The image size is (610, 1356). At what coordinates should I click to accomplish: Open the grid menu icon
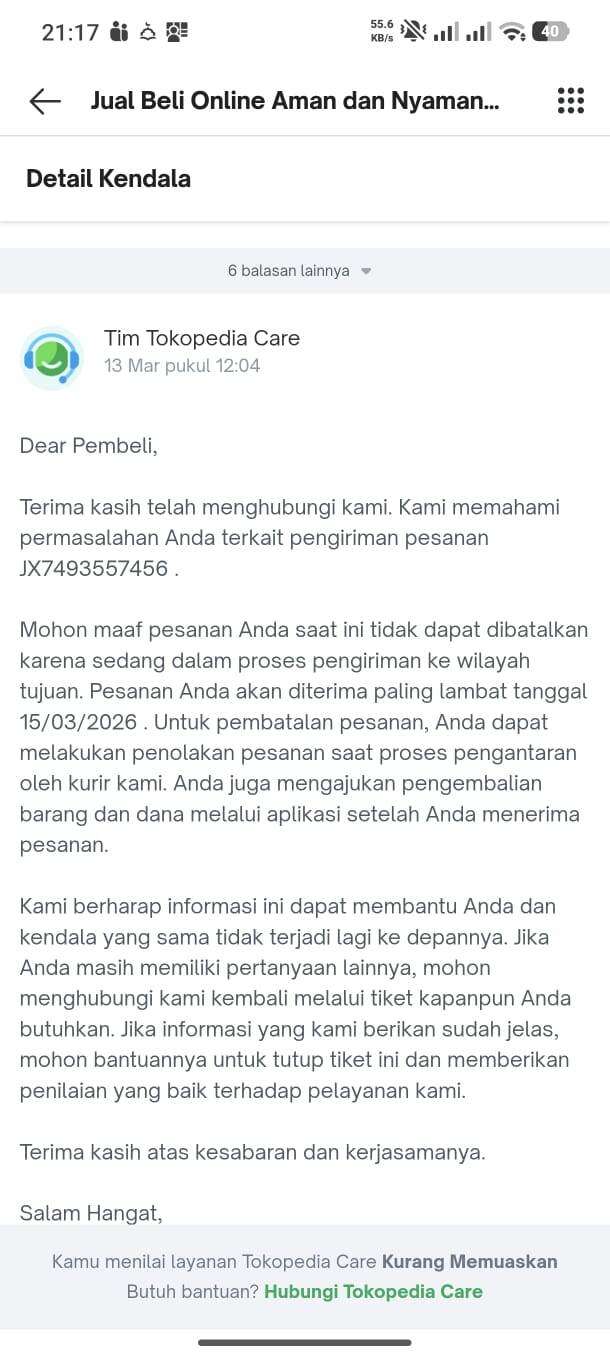(x=570, y=101)
